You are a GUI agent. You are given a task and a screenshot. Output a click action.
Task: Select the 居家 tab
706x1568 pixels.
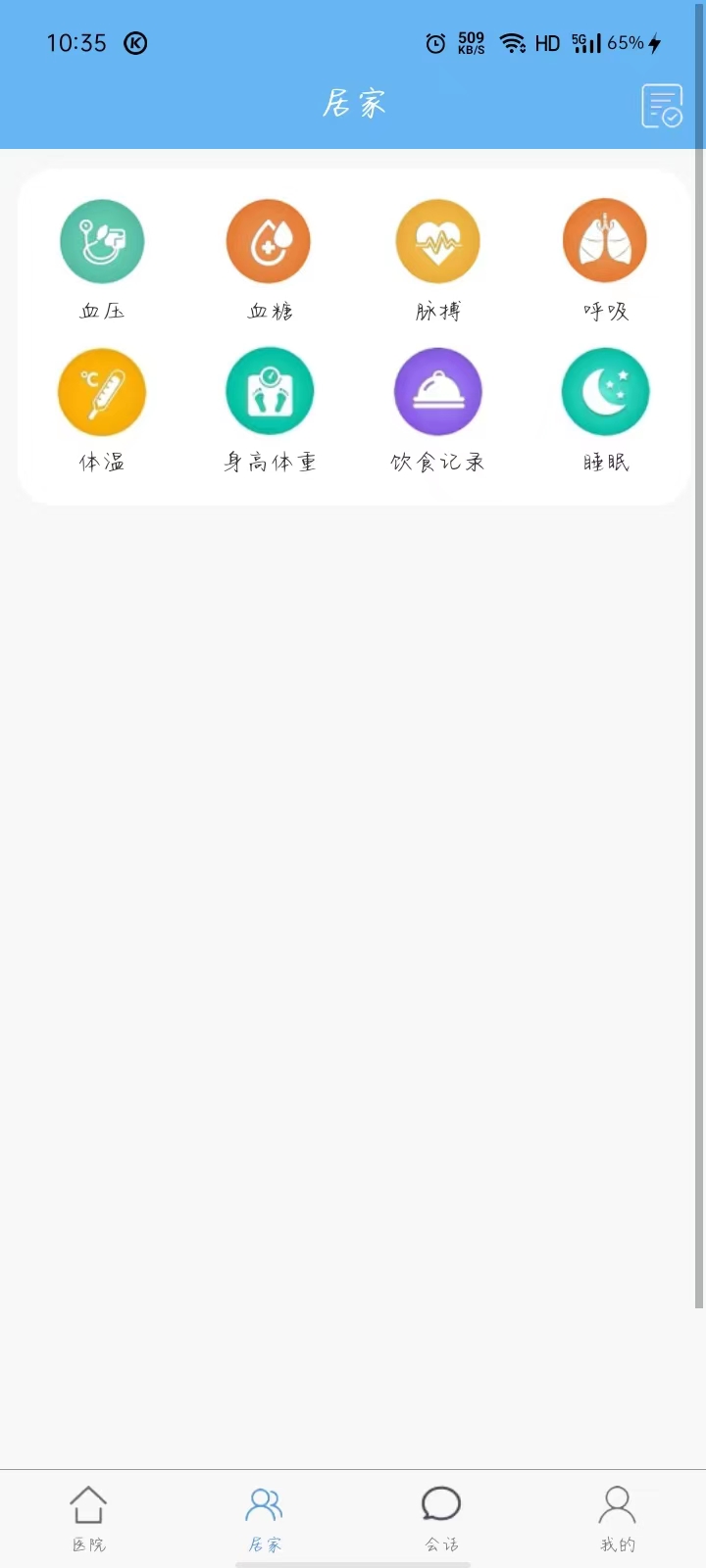tap(265, 1518)
